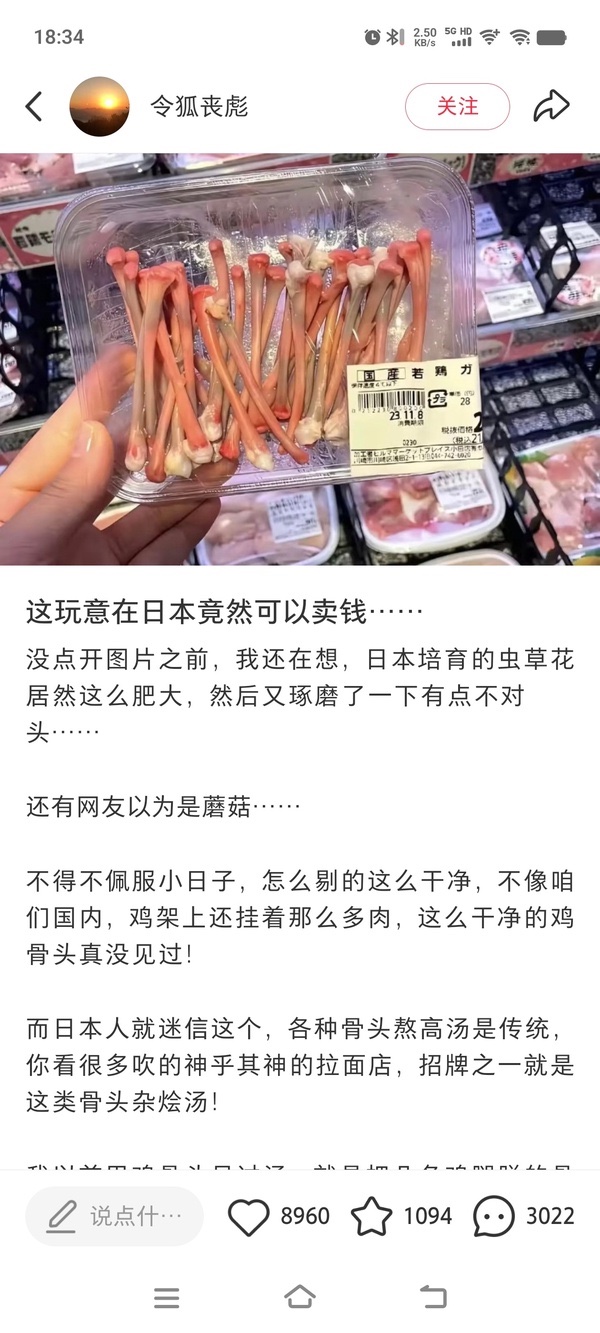600x1333 pixels.
Task: Open the comments bubble
Action: pyautogui.click(x=494, y=1216)
